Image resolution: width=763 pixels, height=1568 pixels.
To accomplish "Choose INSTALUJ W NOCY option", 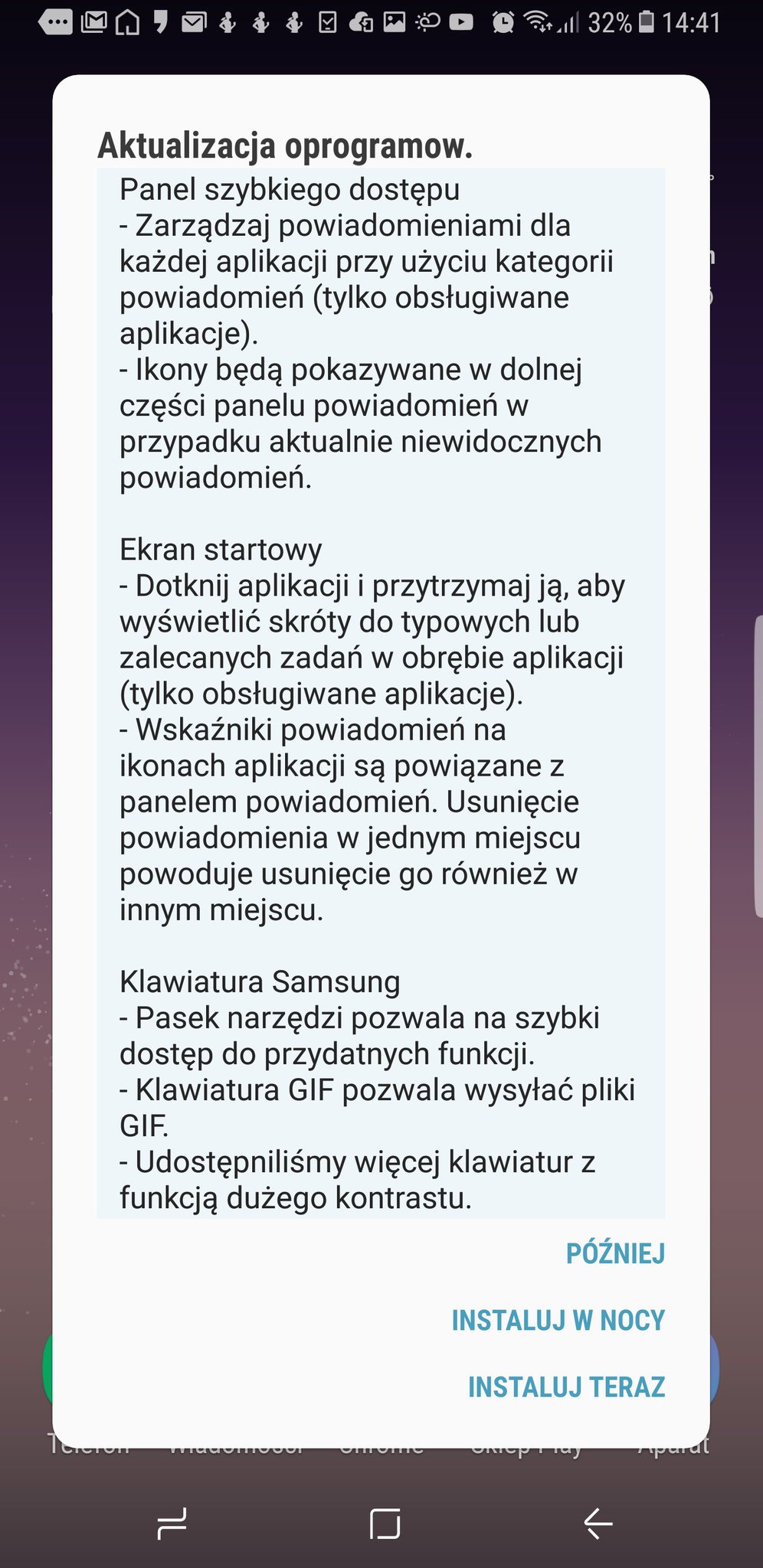I will click(558, 1321).
